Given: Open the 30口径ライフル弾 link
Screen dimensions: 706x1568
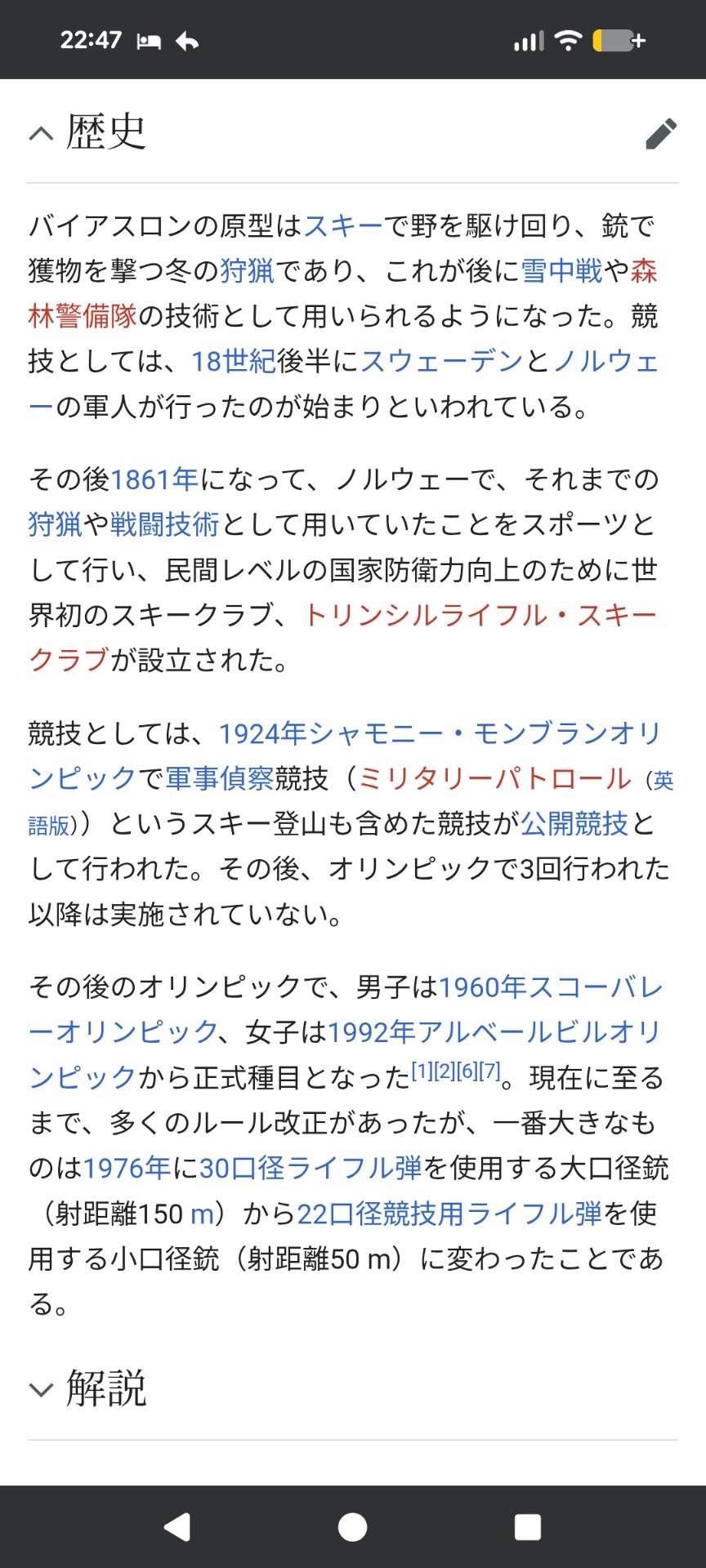Looking at the screenshot, I should coord(311,1169).
